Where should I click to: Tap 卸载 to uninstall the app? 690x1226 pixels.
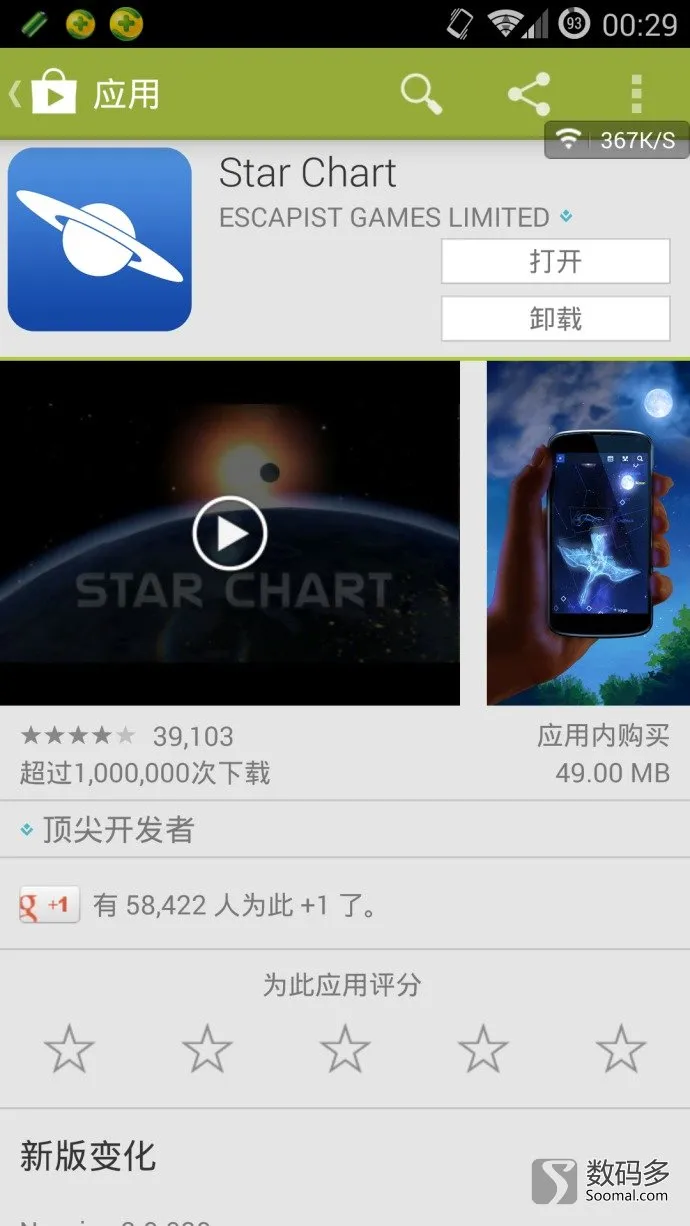click(x=555, y=319)
